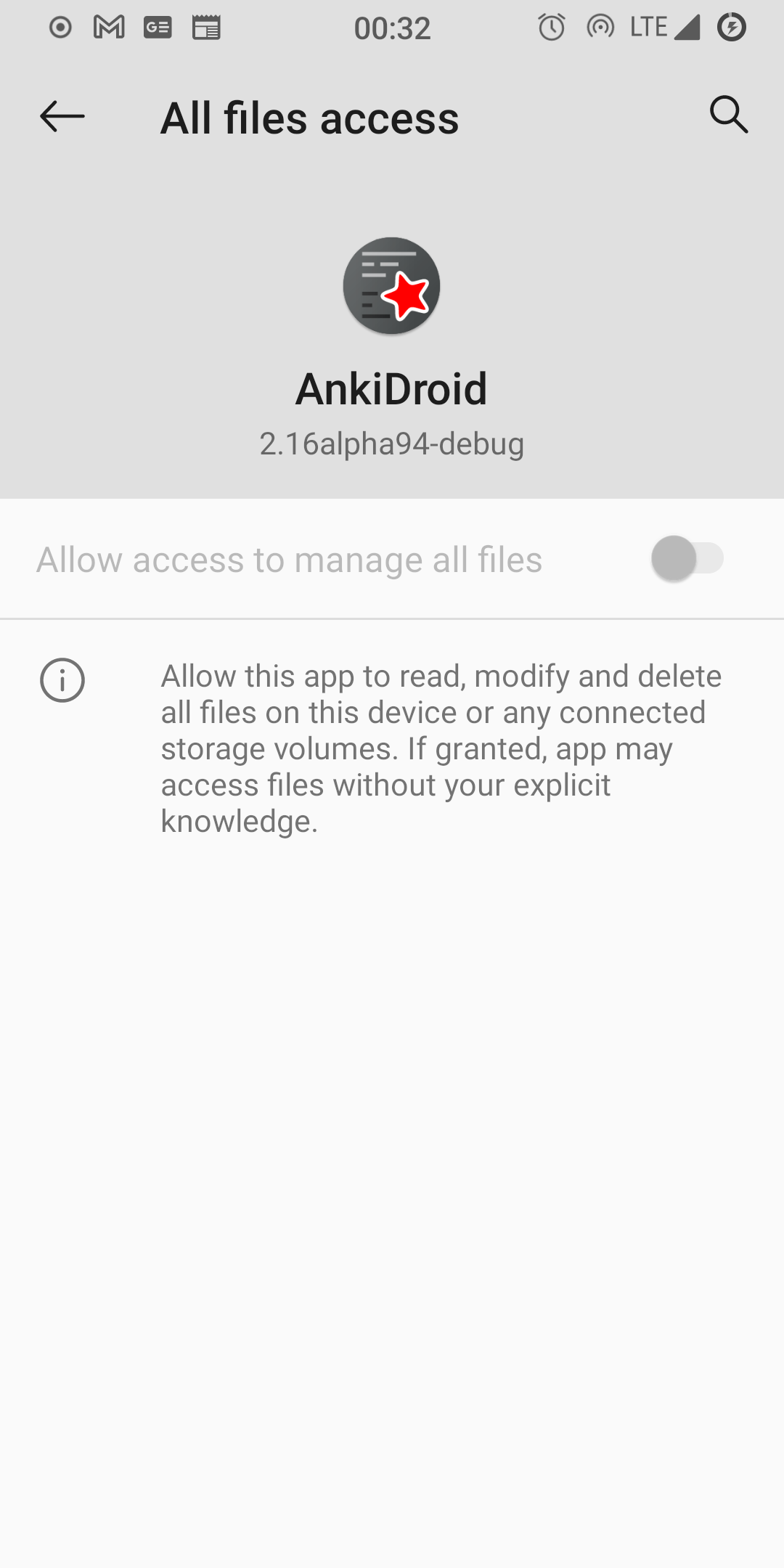Tap the All files access title
Screen dimensions: 784x1568
click(310, 116)
